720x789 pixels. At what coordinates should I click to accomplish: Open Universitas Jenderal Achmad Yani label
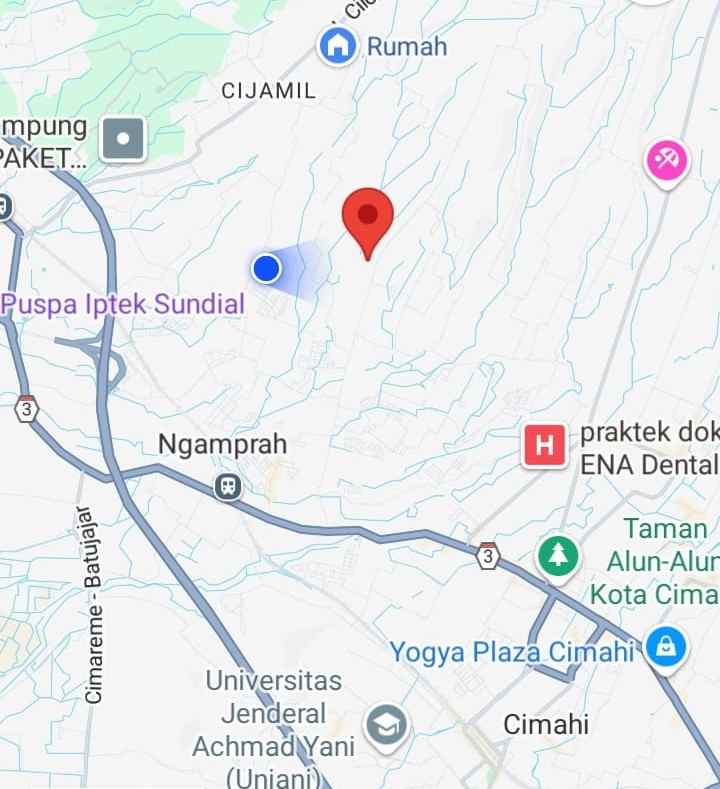[274, 713]
